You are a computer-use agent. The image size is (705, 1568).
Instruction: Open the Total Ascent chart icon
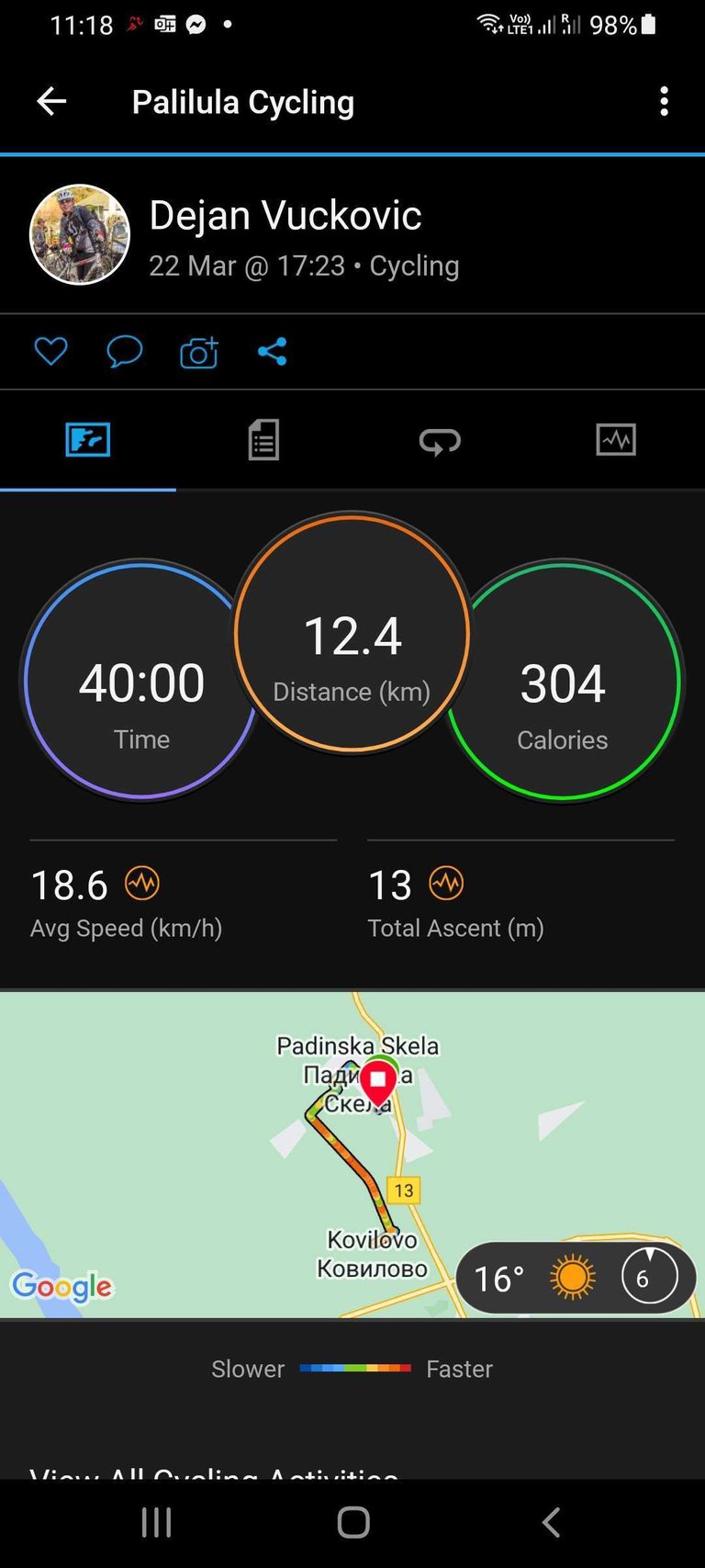point(446,884)
